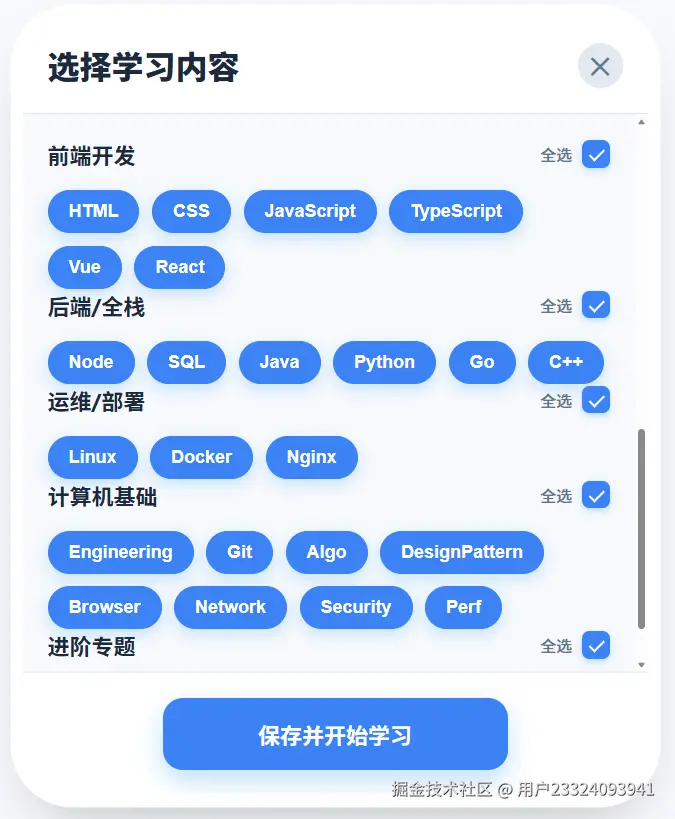Image resolution: width=675 pixels, height=819 pixels.
Task: Toggle 全选 checkbox for 后端/全栈
Action: click(596, 305)
